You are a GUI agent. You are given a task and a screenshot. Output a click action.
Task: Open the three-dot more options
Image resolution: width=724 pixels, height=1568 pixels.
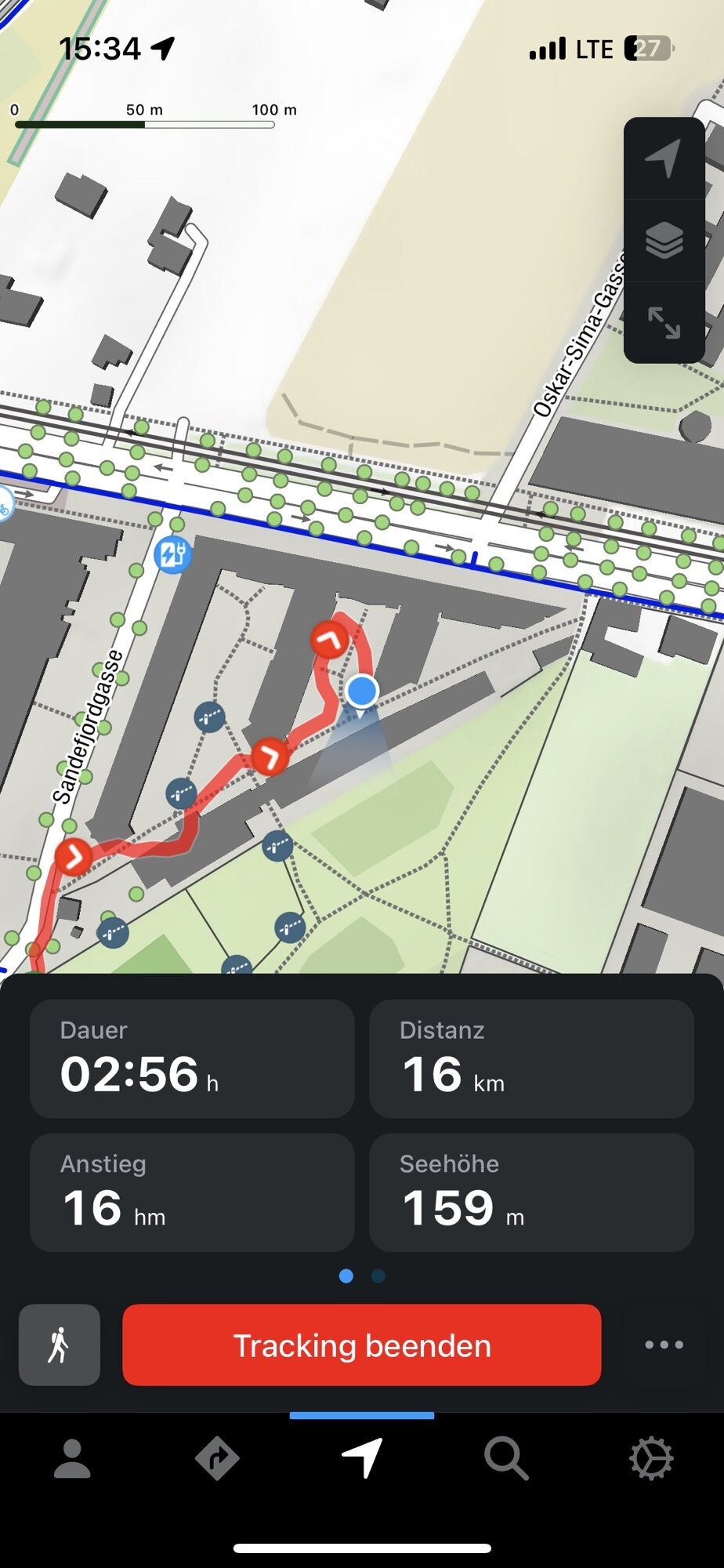coord(664,1345)
